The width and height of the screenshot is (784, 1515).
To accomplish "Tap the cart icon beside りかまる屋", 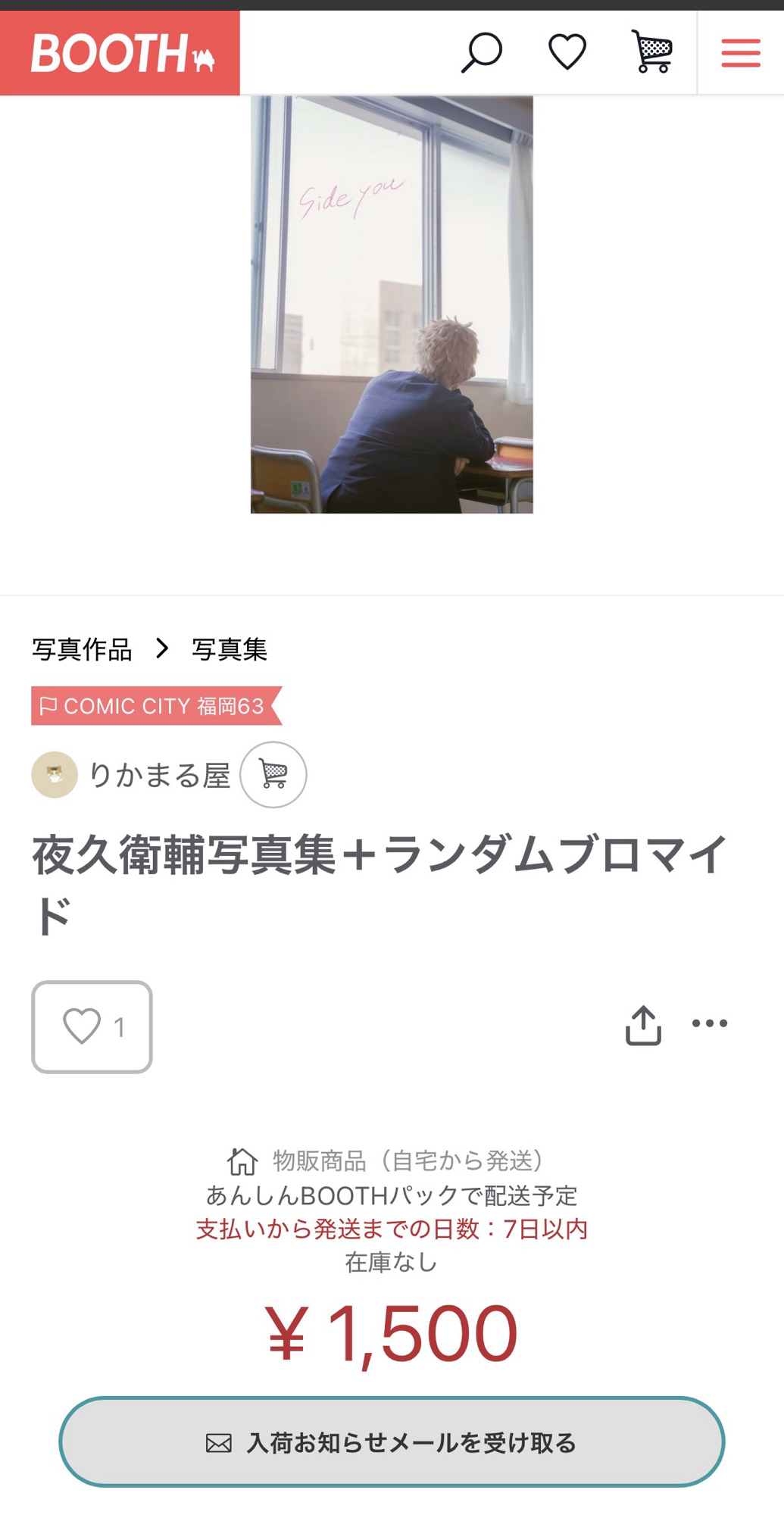I will [x=273, y=774].
